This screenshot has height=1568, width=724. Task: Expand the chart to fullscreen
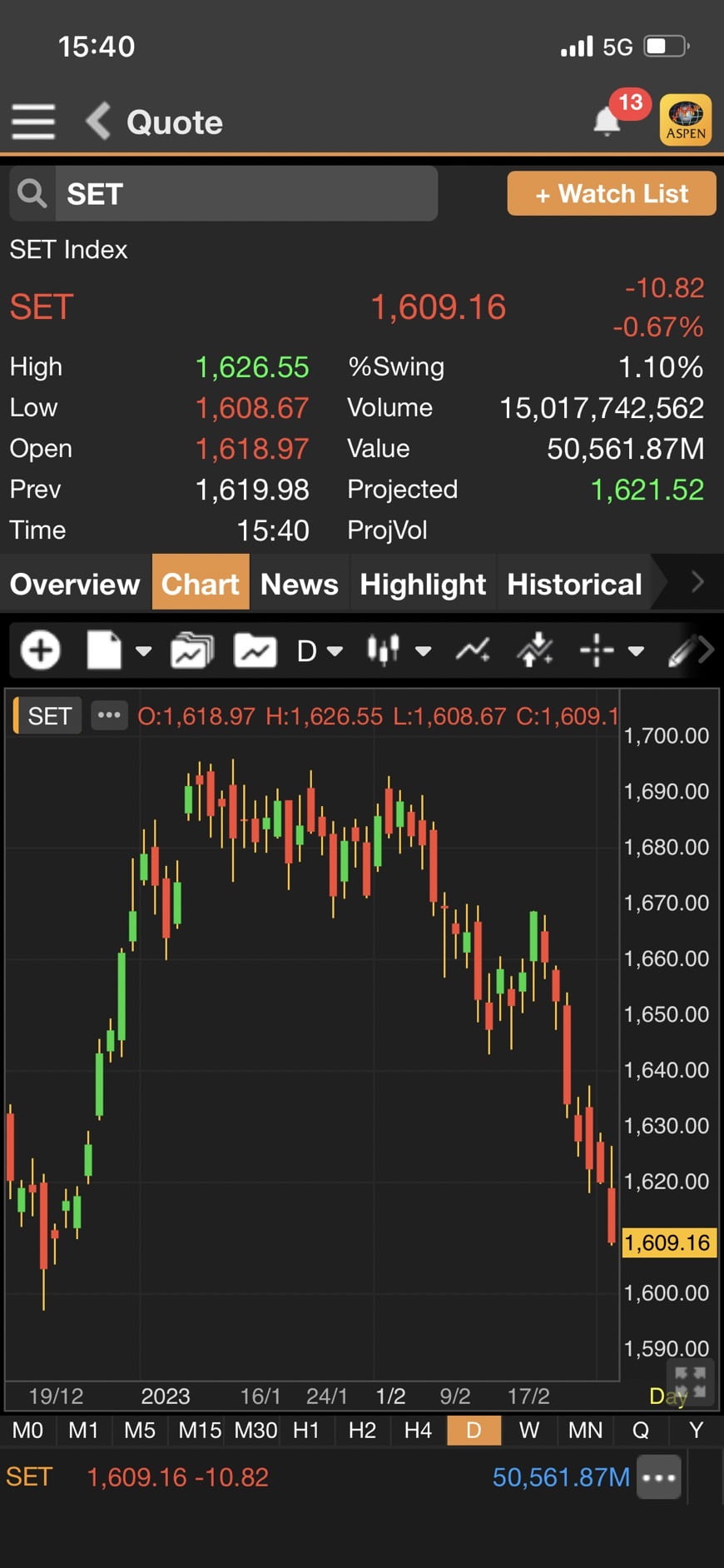click(690, 1381)
